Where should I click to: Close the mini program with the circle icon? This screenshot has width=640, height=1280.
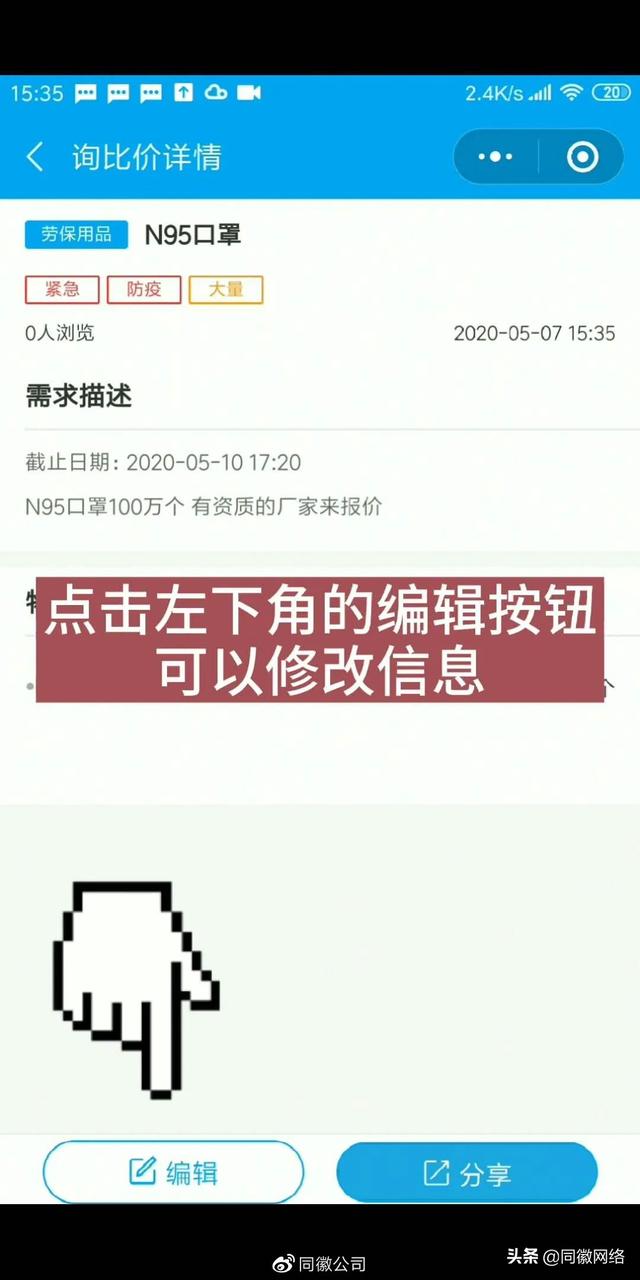pyautogui.click(x=582, y=157)
